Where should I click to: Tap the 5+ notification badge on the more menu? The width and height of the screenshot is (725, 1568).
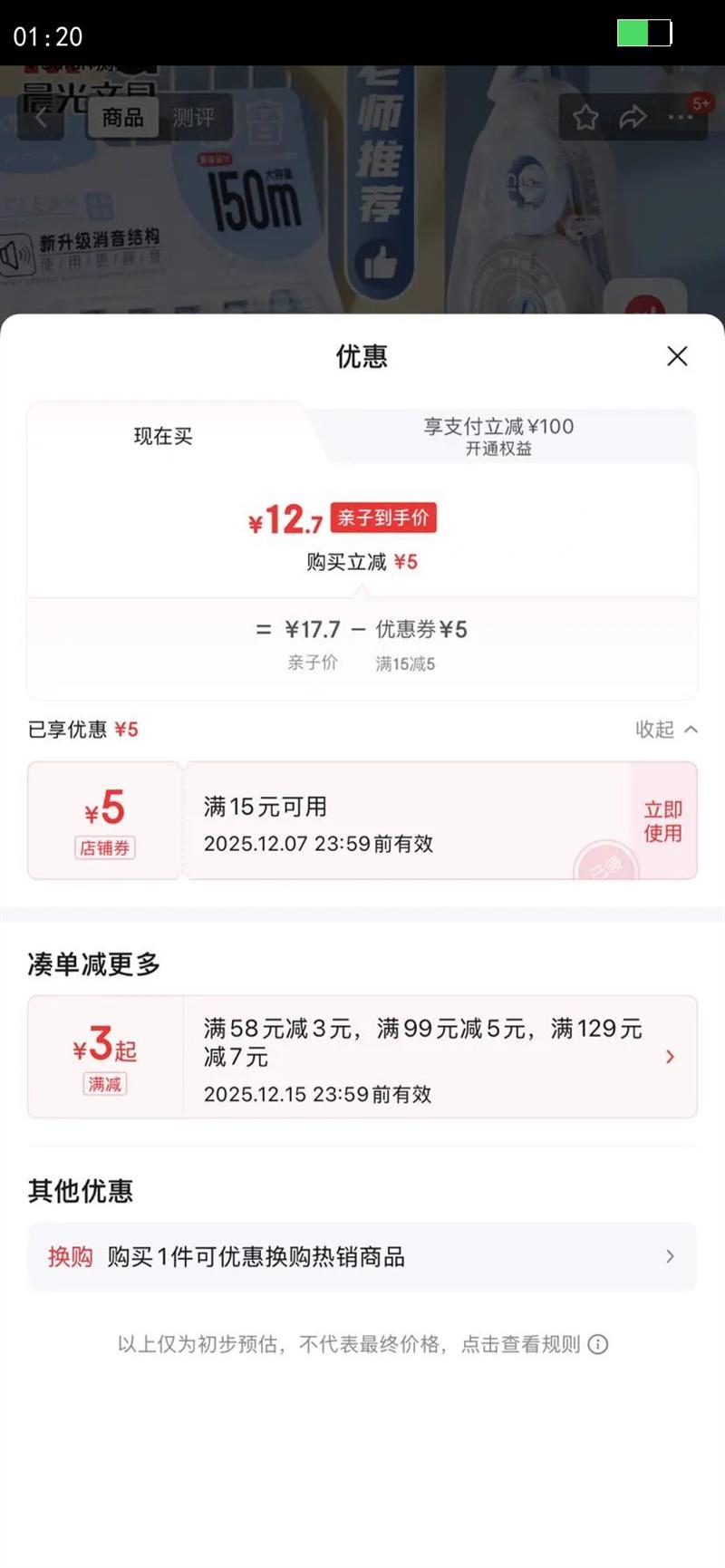point(701,103)
